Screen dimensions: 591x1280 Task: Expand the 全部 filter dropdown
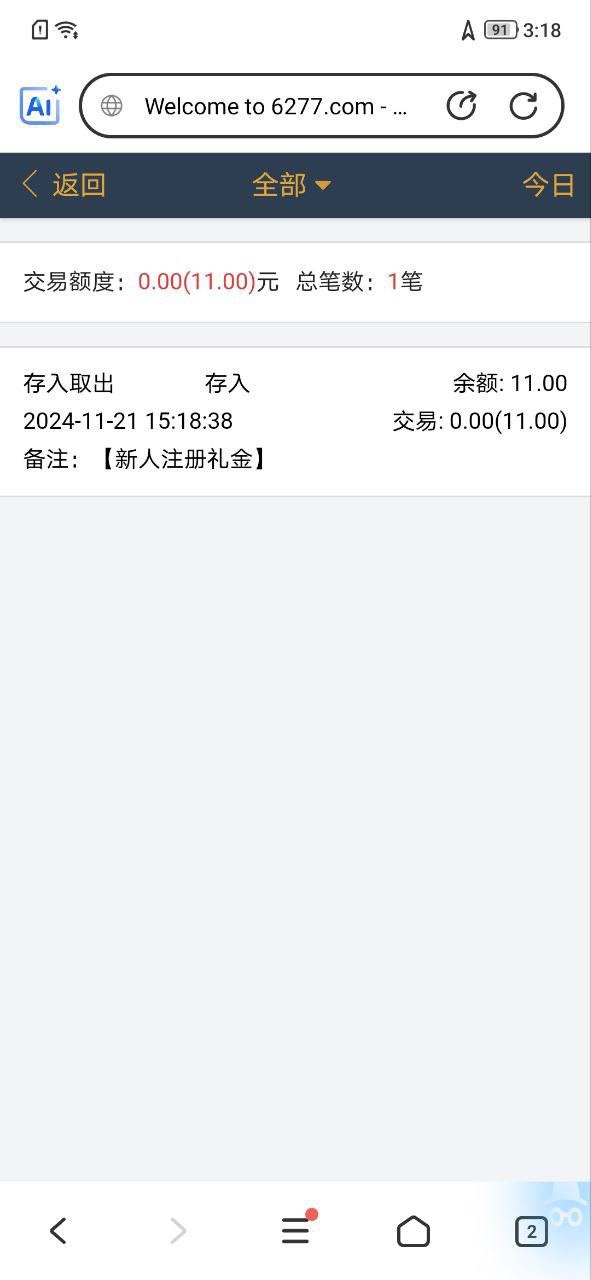292,185
